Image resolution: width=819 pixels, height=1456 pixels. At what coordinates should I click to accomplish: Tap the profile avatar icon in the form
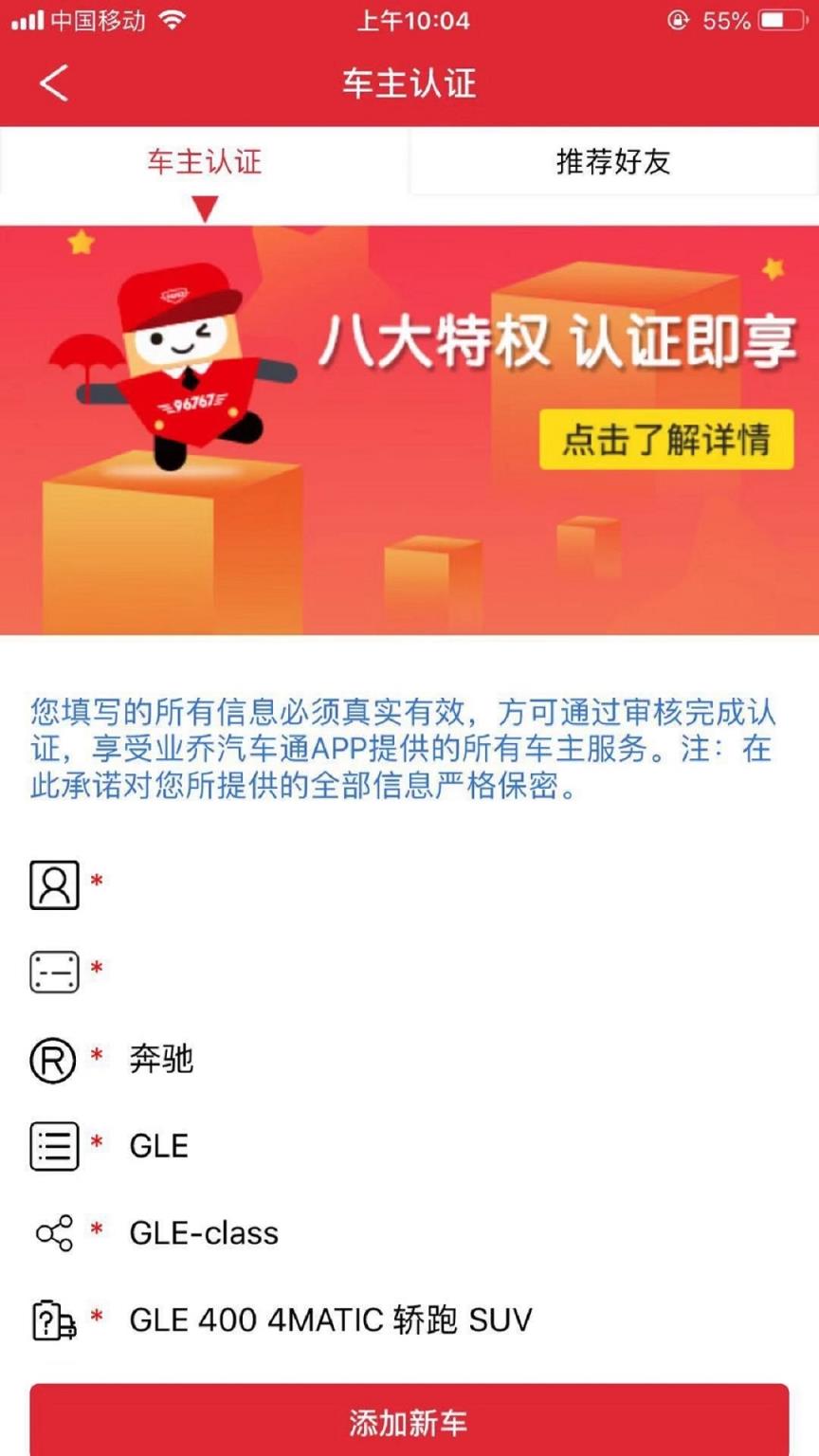[54, 884]
